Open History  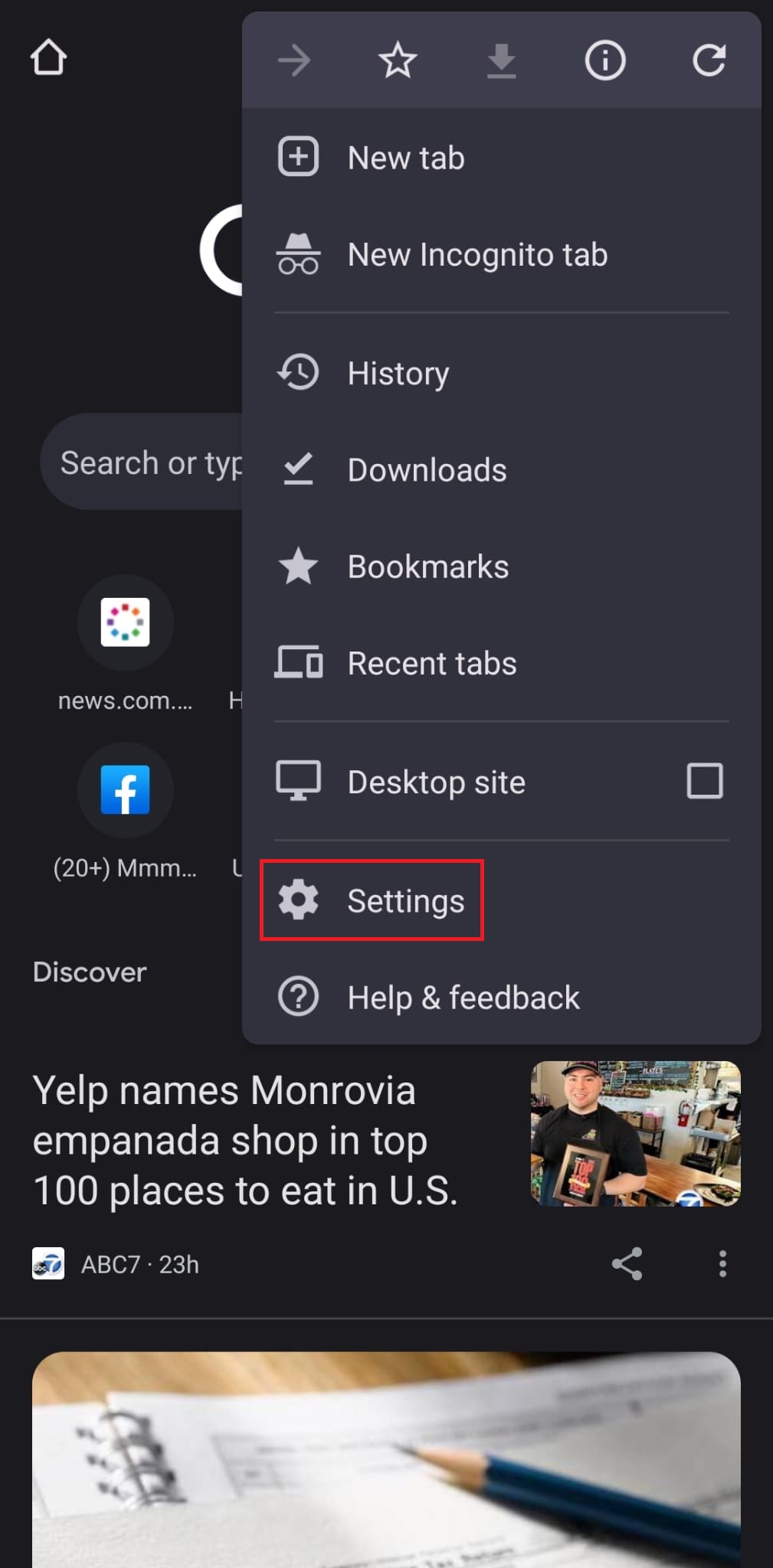(398, 374)
